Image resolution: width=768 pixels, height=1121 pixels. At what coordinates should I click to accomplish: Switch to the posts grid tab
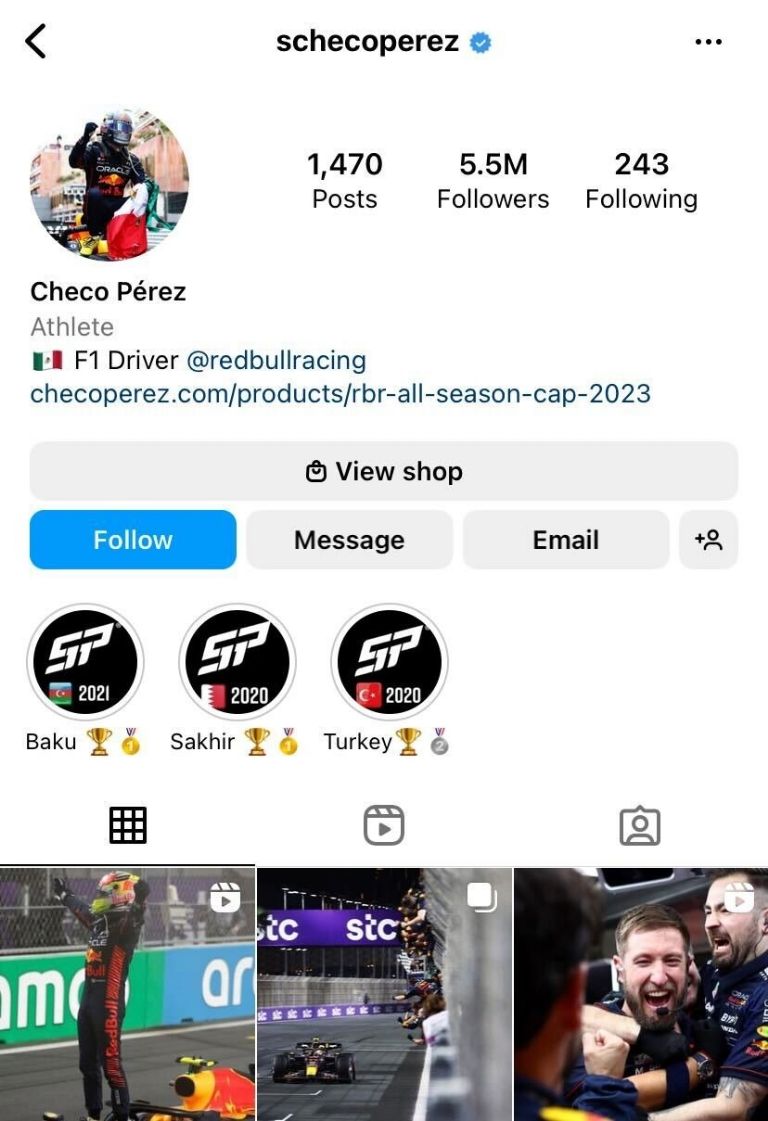127,825
